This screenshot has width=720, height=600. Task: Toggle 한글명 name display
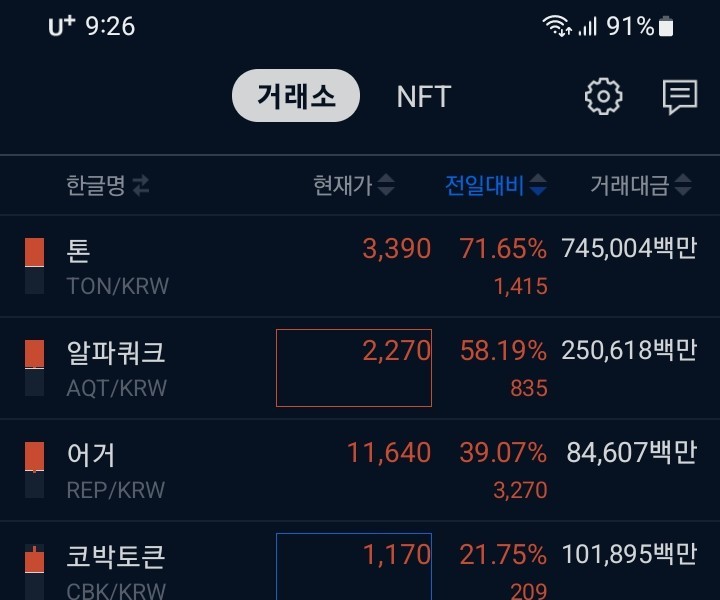click(107, 185)
